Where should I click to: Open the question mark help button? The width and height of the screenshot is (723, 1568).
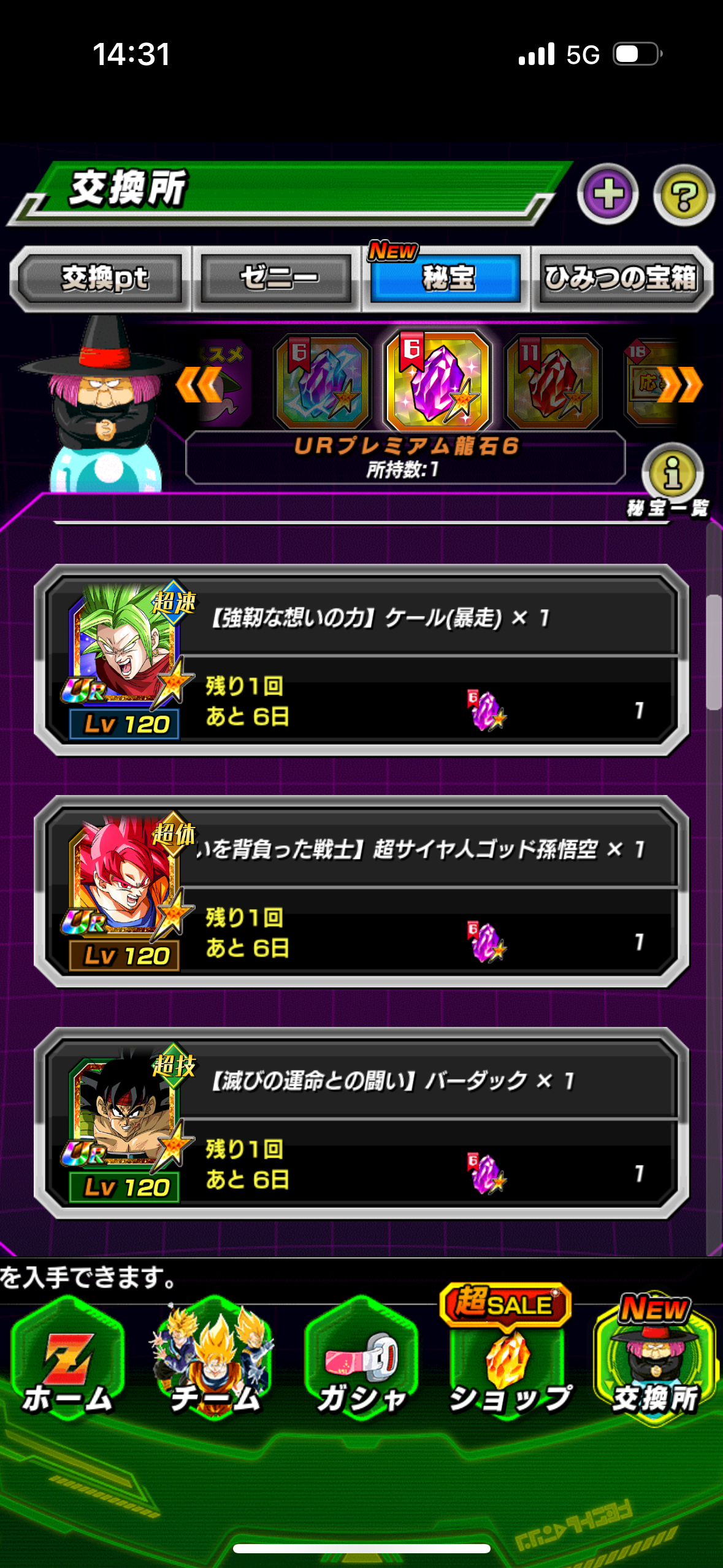pos(684,196)
